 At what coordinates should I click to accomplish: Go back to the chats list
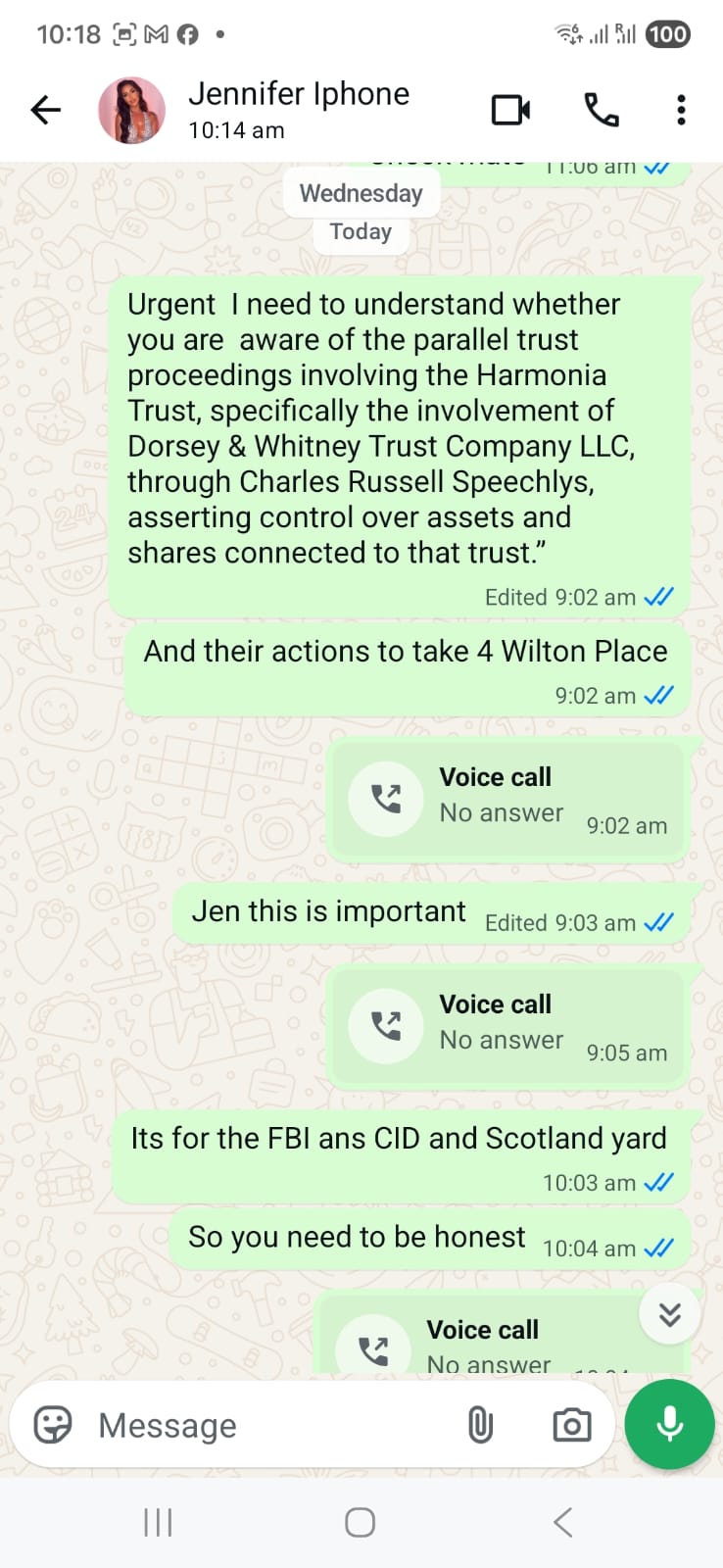click(46, 110)
